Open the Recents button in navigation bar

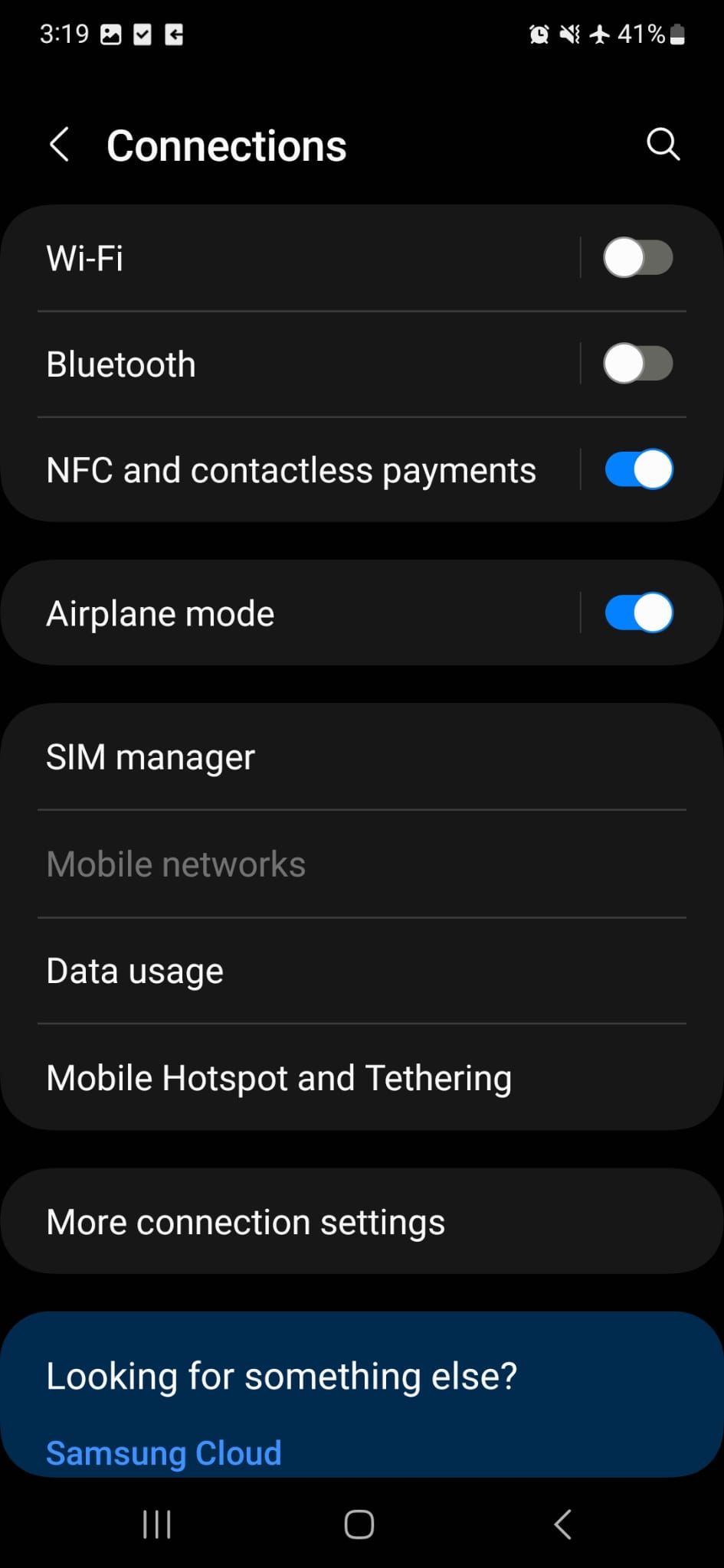pos(156,1524)
